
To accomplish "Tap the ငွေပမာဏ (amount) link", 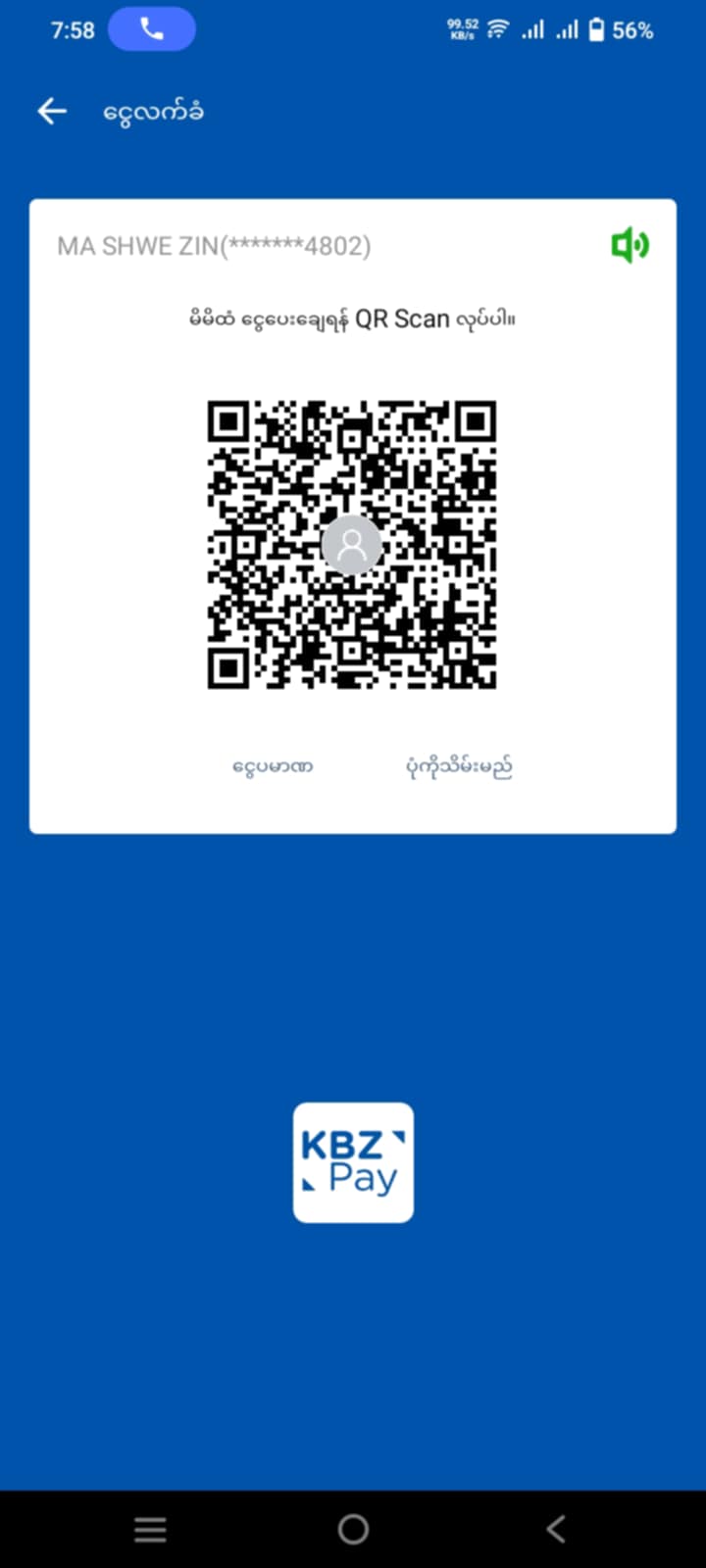I will (273, 766).
